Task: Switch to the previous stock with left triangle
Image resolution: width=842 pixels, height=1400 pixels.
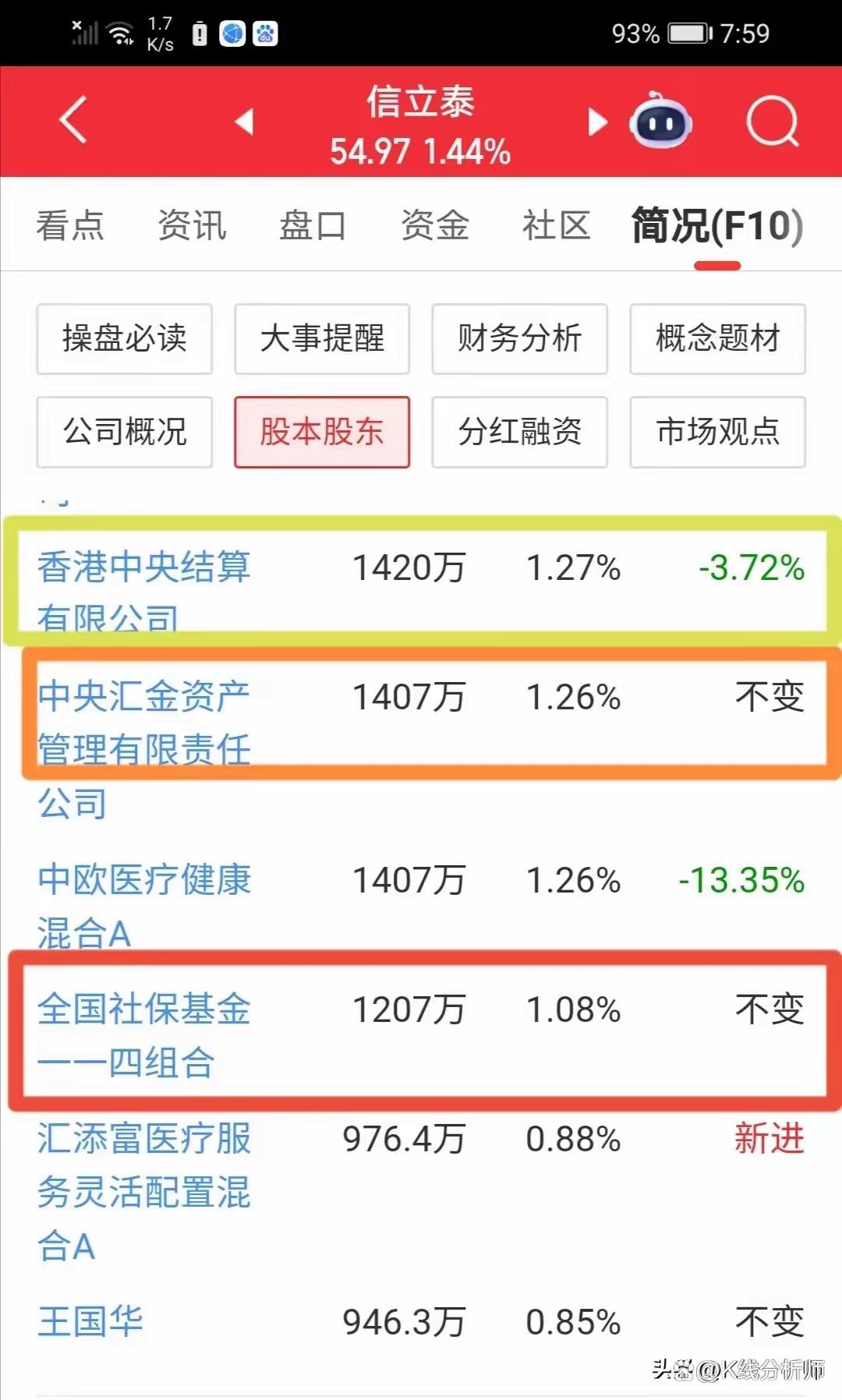Action: pyautogui.click(x=245, y=122)
